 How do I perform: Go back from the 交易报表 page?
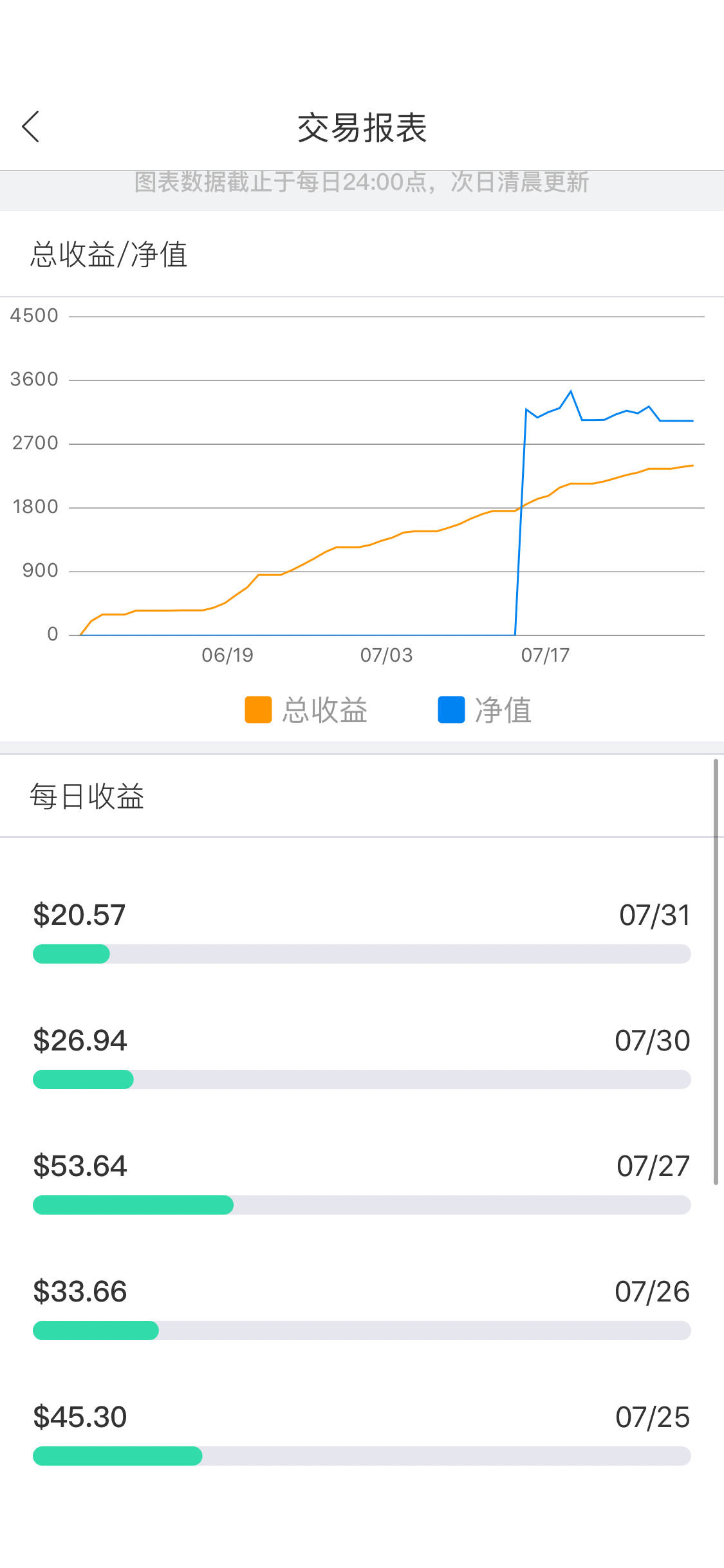(31, 126)
